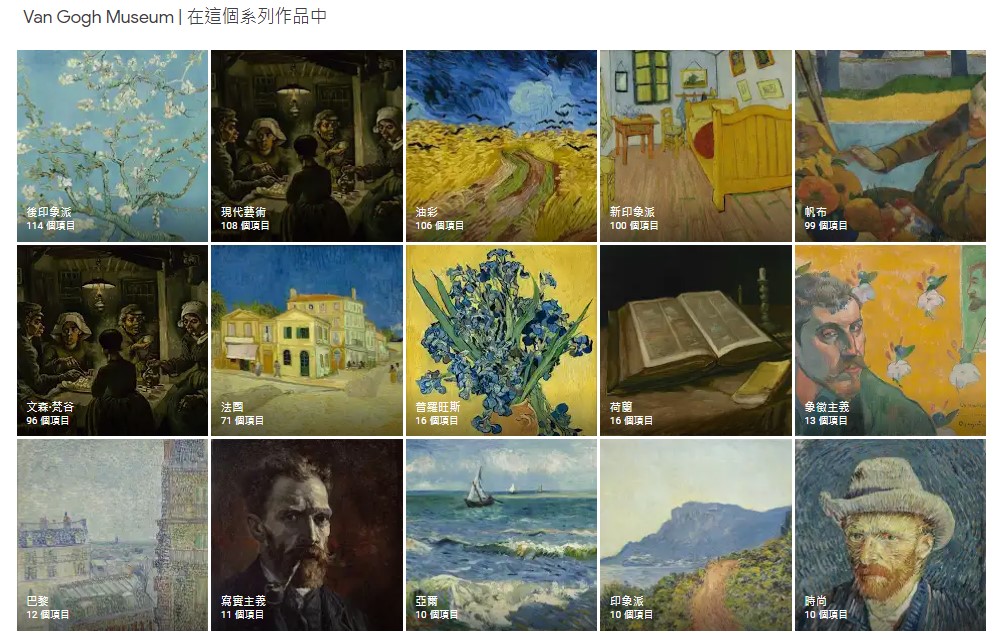Viewport: 1003px width, 633px height.
Task: View the 現代藝術 category with 108 items
Action: pos(306,146)
